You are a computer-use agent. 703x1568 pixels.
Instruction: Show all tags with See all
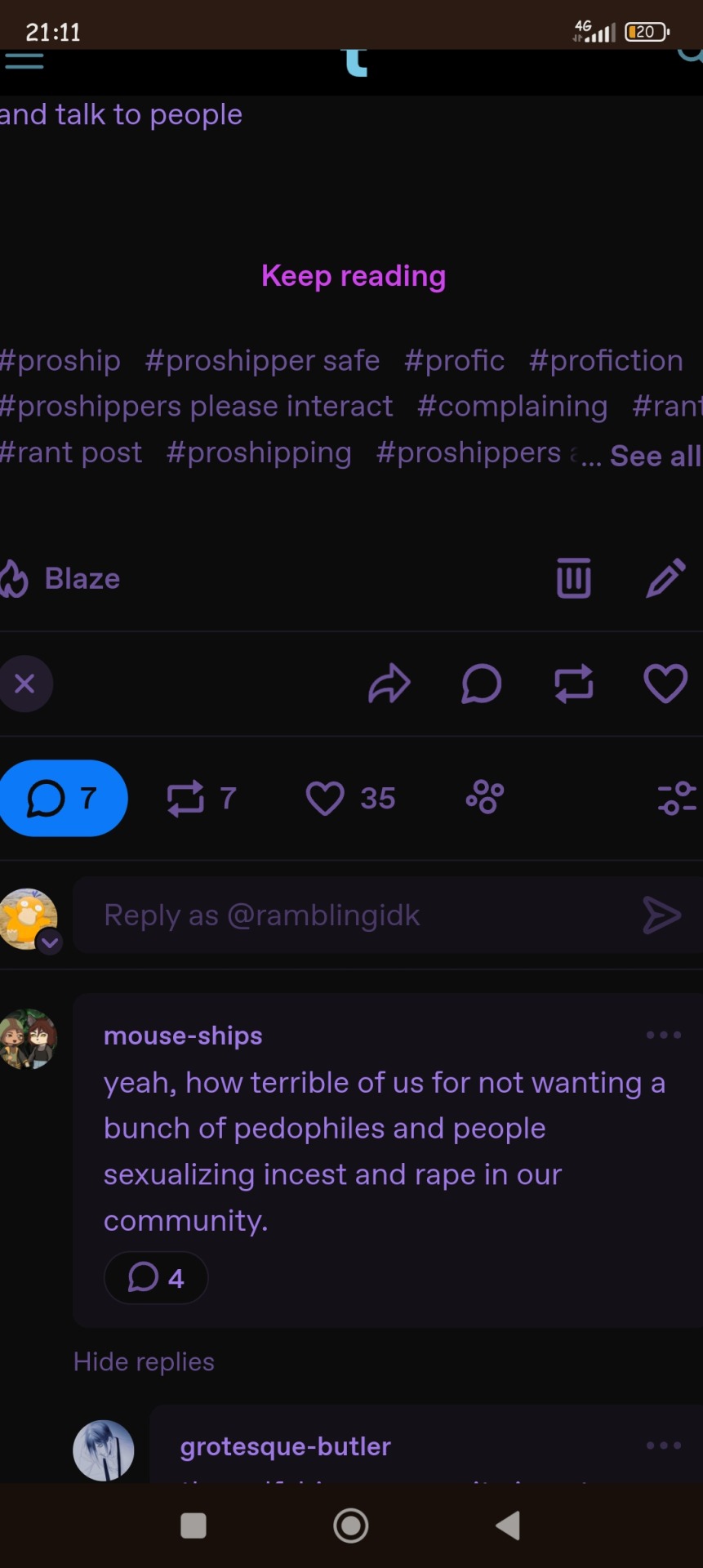point(655,456)
